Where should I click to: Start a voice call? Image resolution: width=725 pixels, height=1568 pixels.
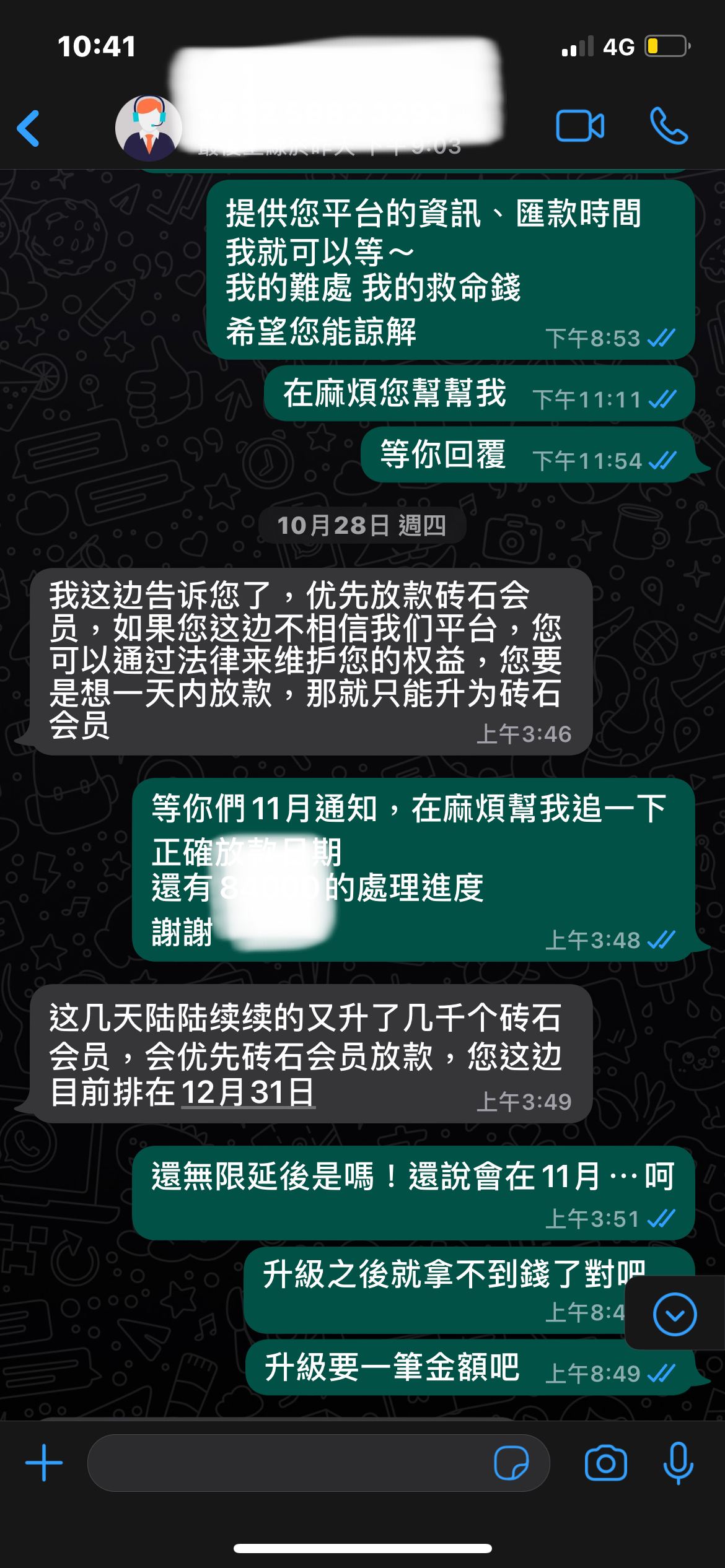click(x=669, y=126)
